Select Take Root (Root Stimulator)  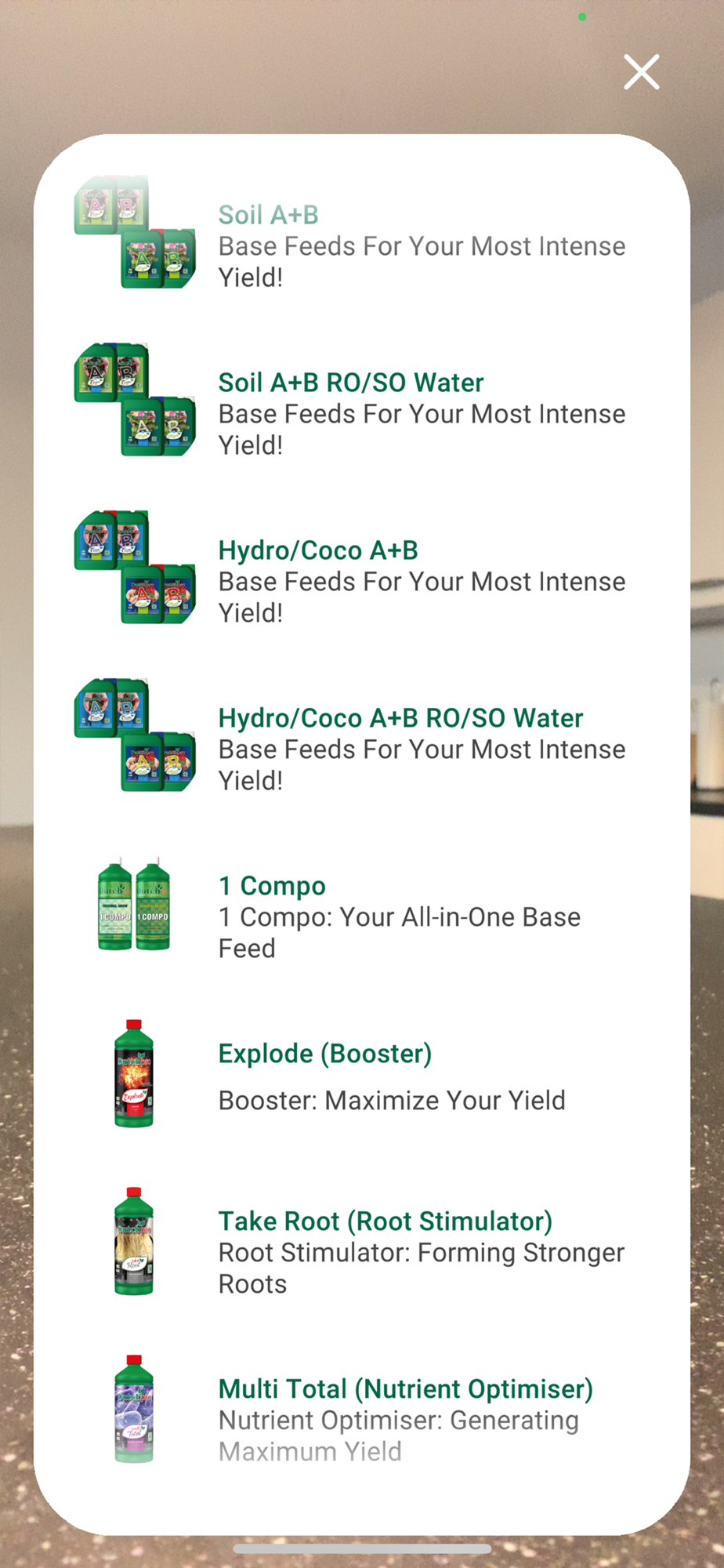click(x=362, y=1239)
